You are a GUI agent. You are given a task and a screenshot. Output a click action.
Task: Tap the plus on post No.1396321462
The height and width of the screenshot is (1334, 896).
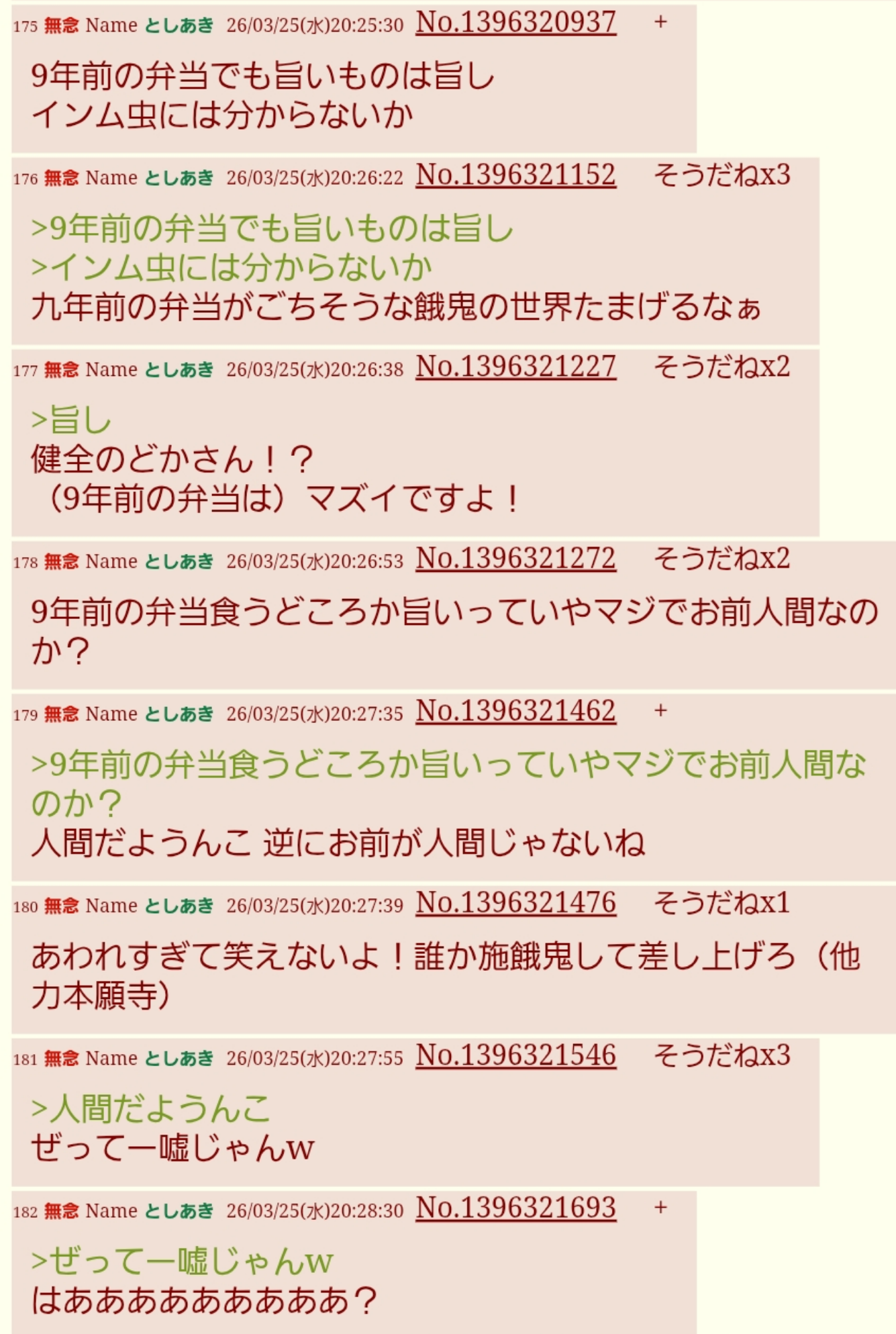tap(660, 711)
